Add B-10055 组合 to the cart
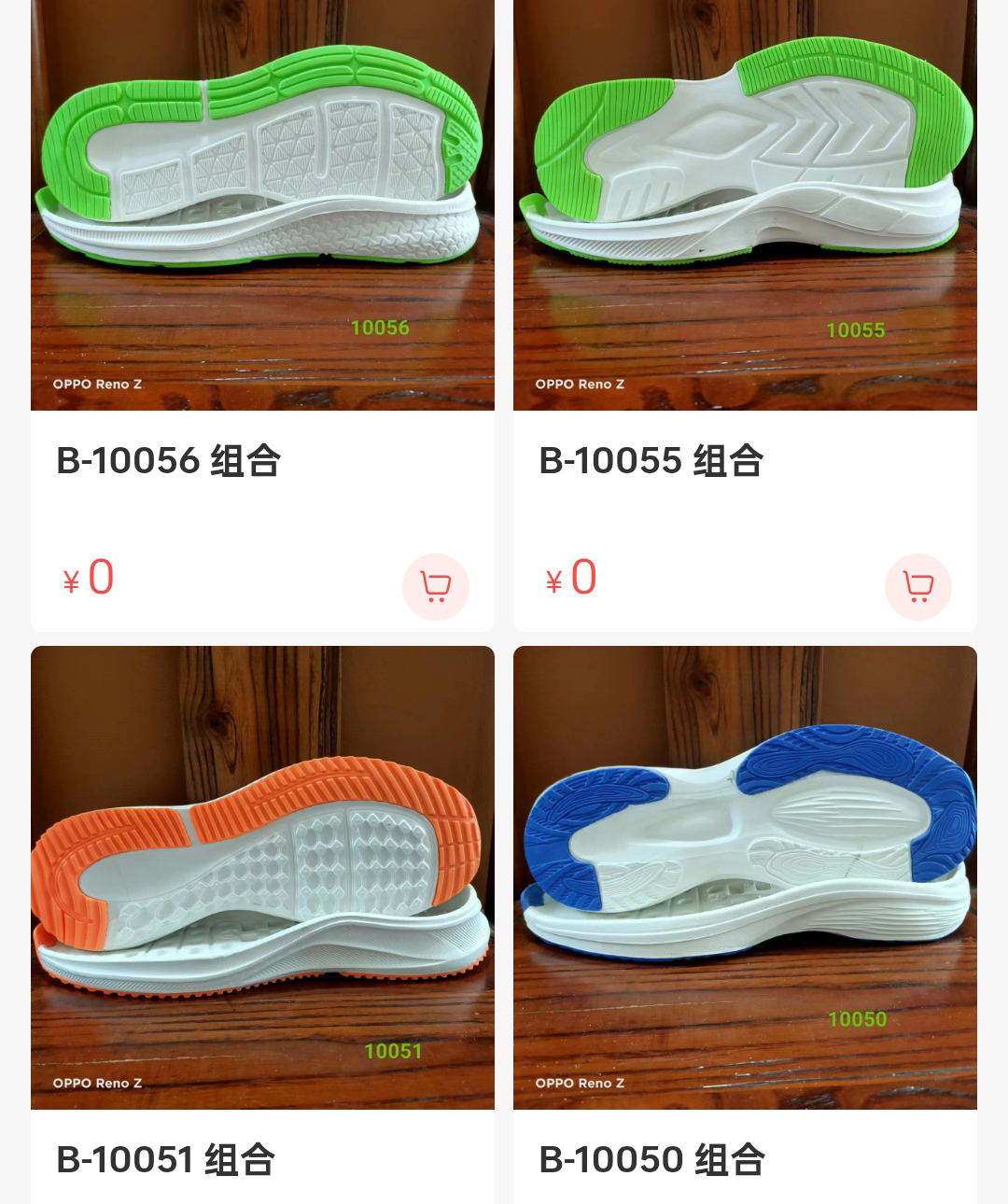 [917, 586]
